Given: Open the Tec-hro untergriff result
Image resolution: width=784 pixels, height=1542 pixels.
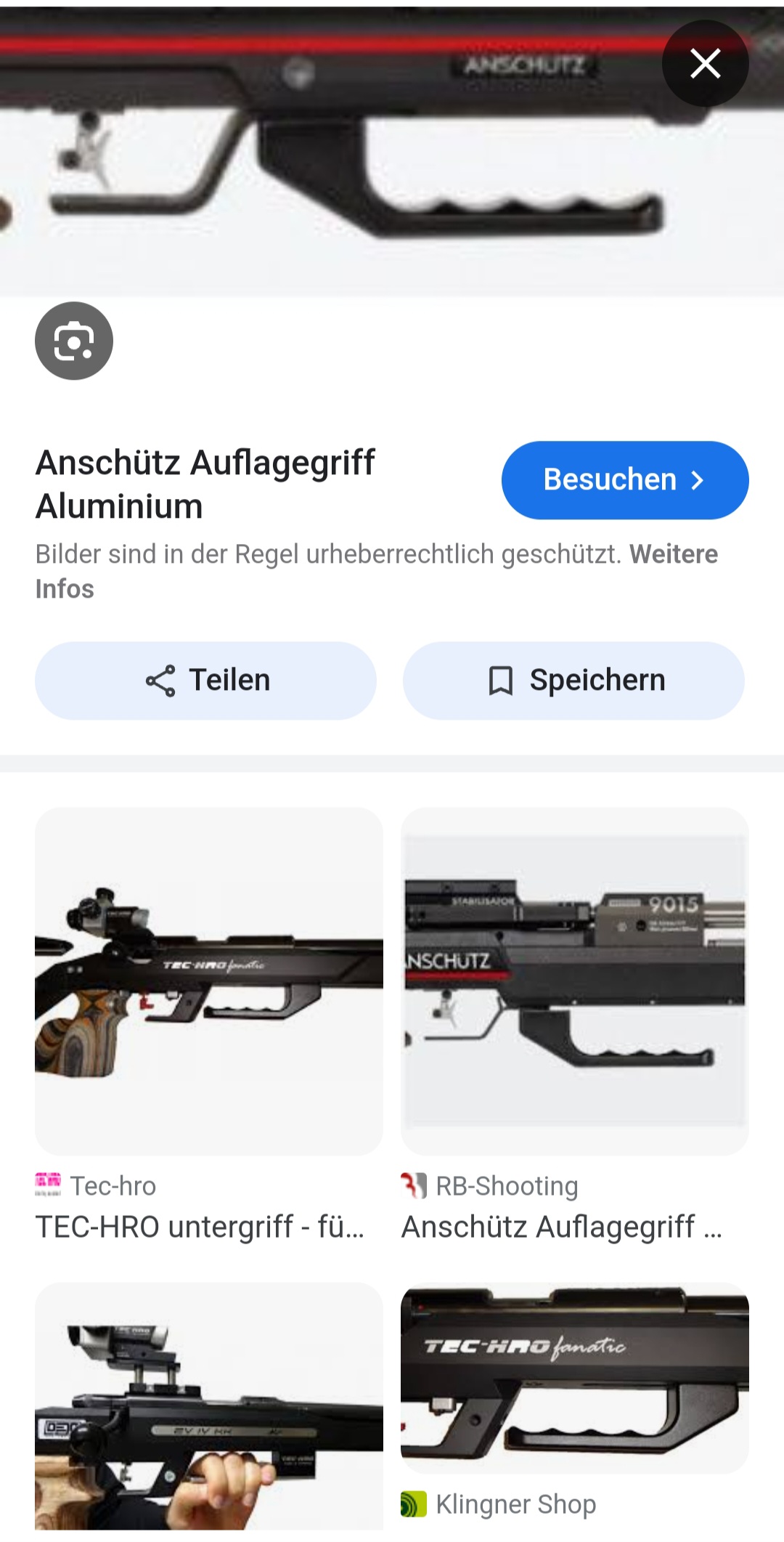Looking at the screenshot, I should coord(209,981).
